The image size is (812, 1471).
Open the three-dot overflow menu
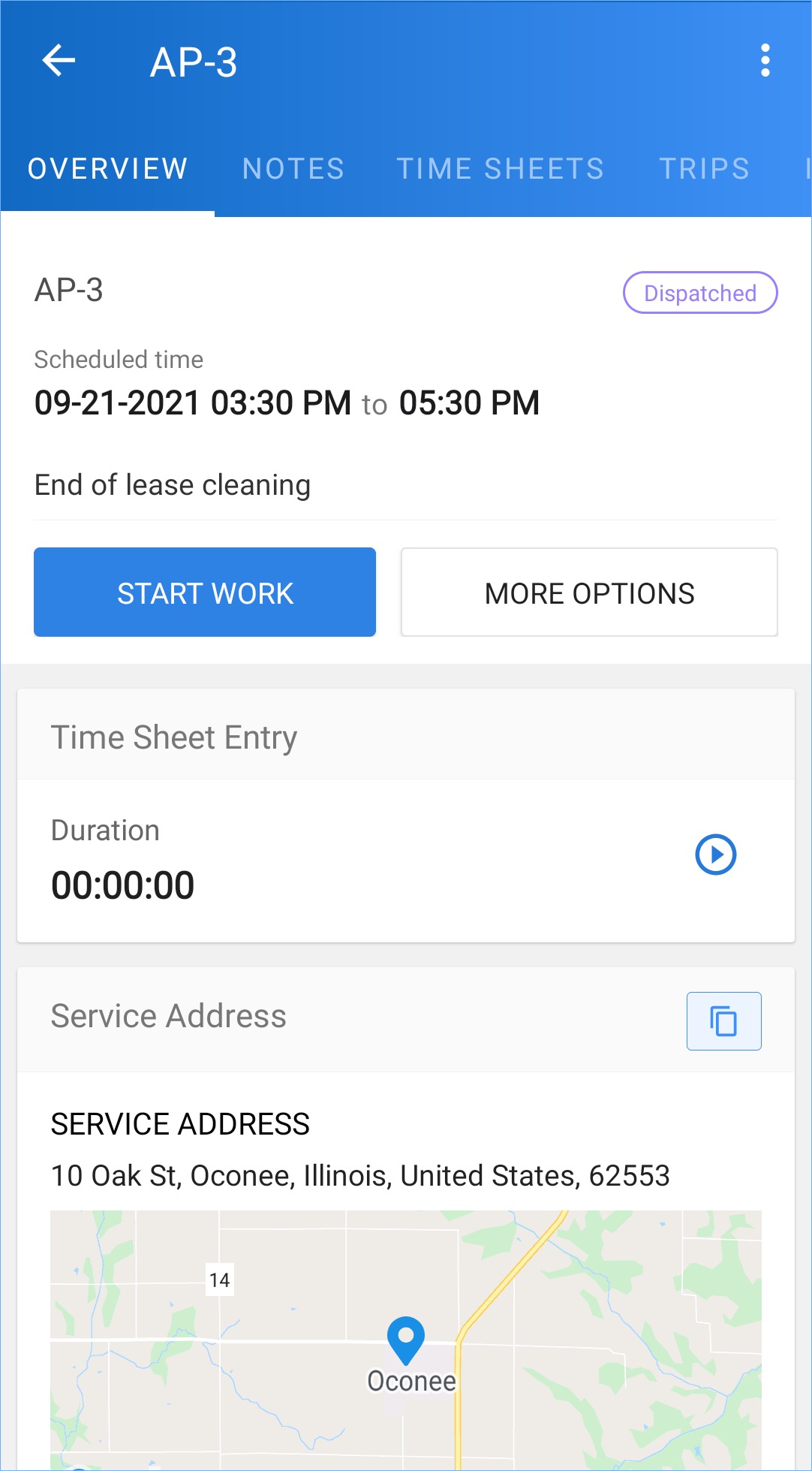(x=765, y=61)
